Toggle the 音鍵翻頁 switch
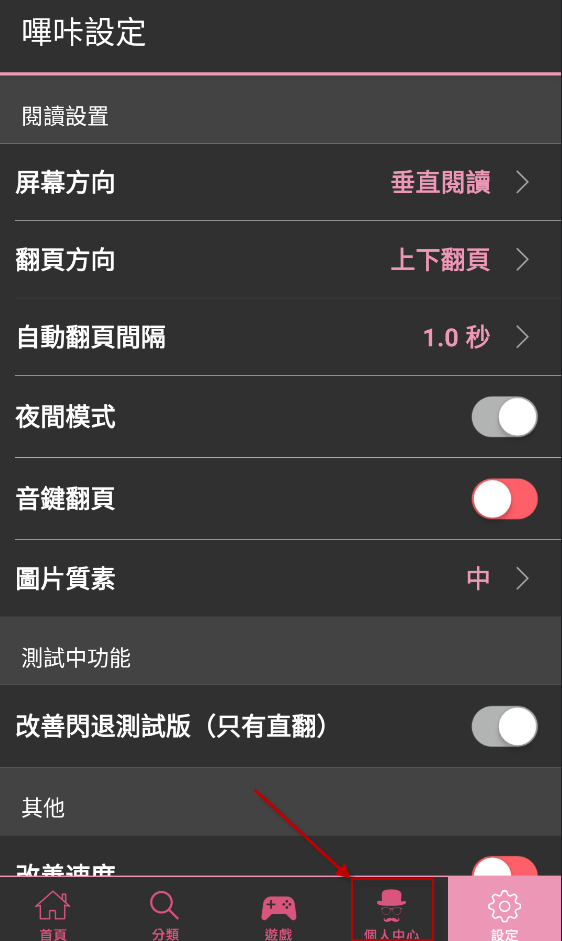This screenshot has height=941, width=562. [504, 499]
